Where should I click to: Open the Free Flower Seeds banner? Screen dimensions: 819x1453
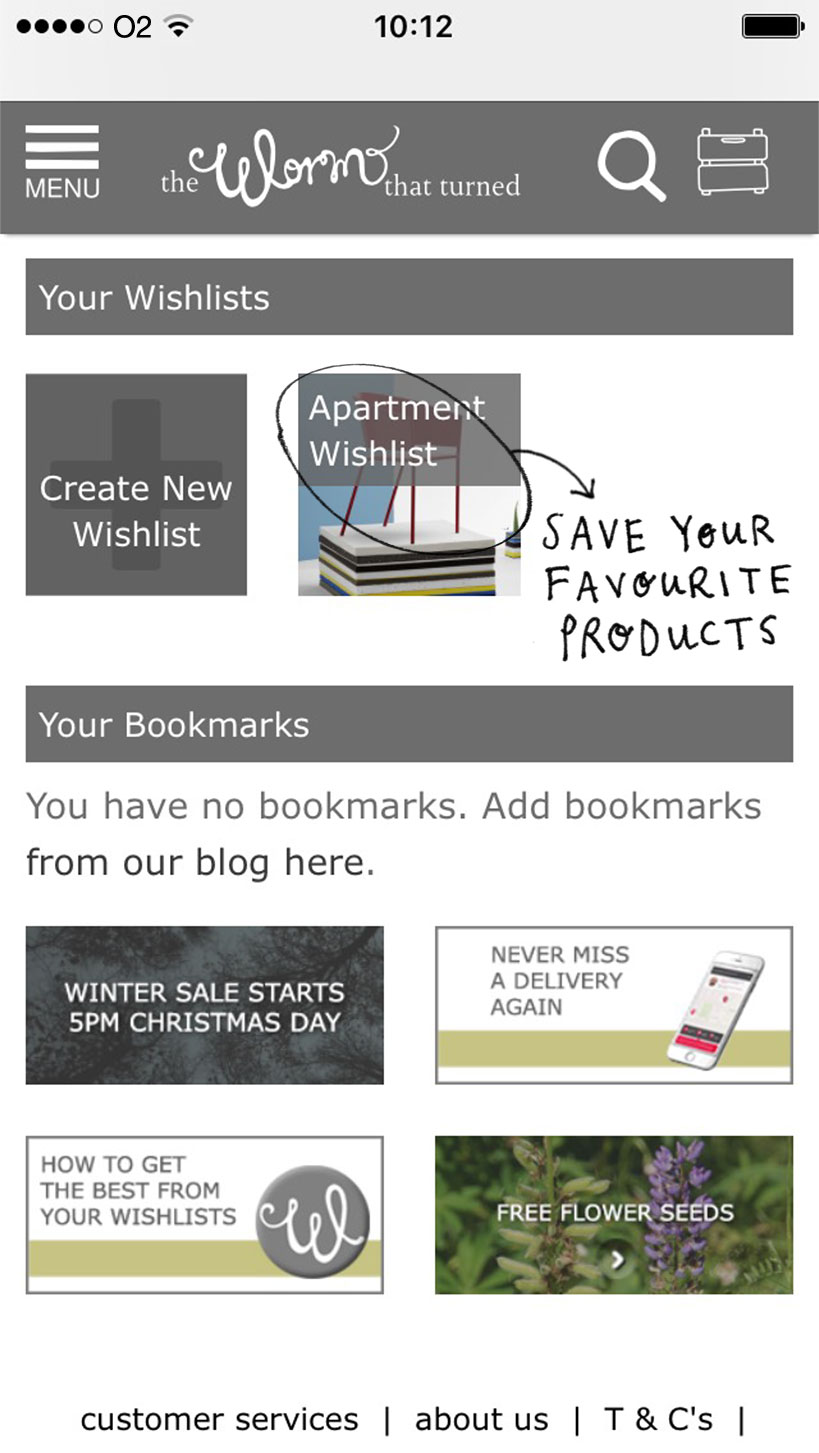point(614,1215)
